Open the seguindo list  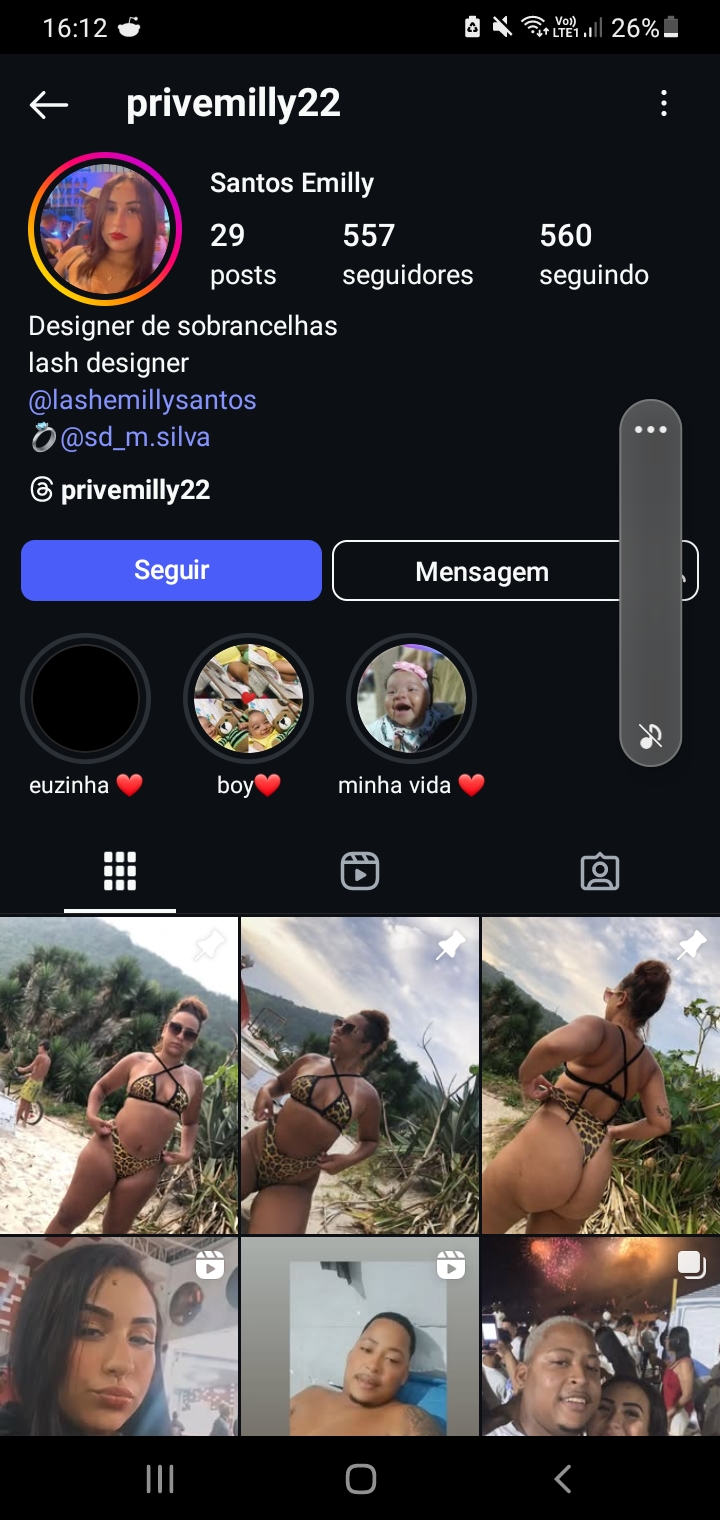pos(593,254)
